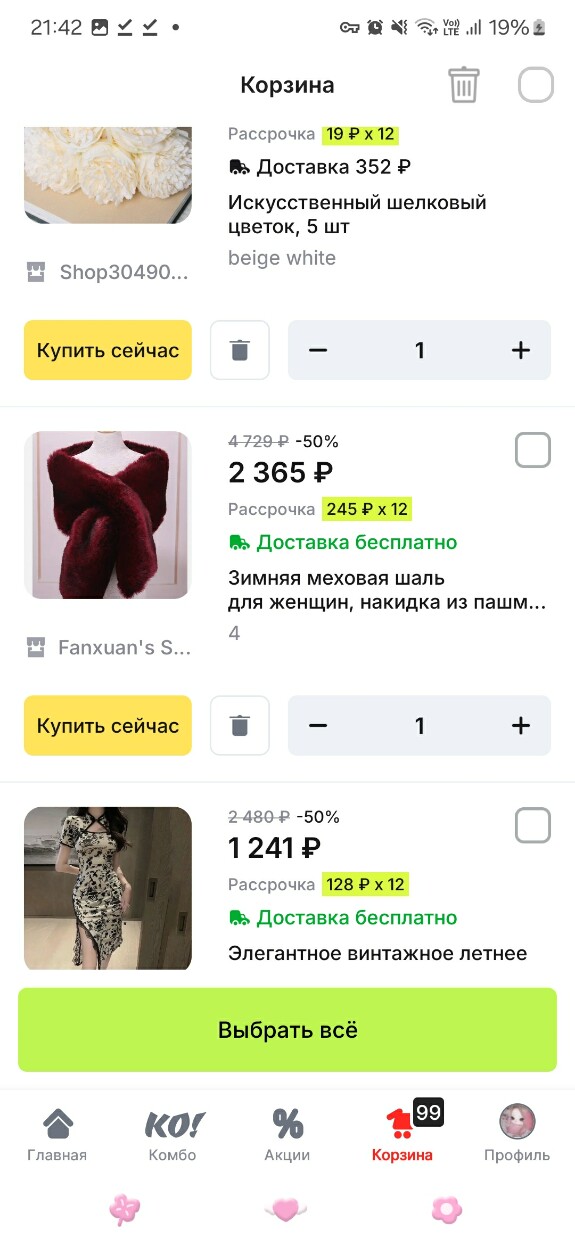Buy the fur shawl now

tap(108, 725)
